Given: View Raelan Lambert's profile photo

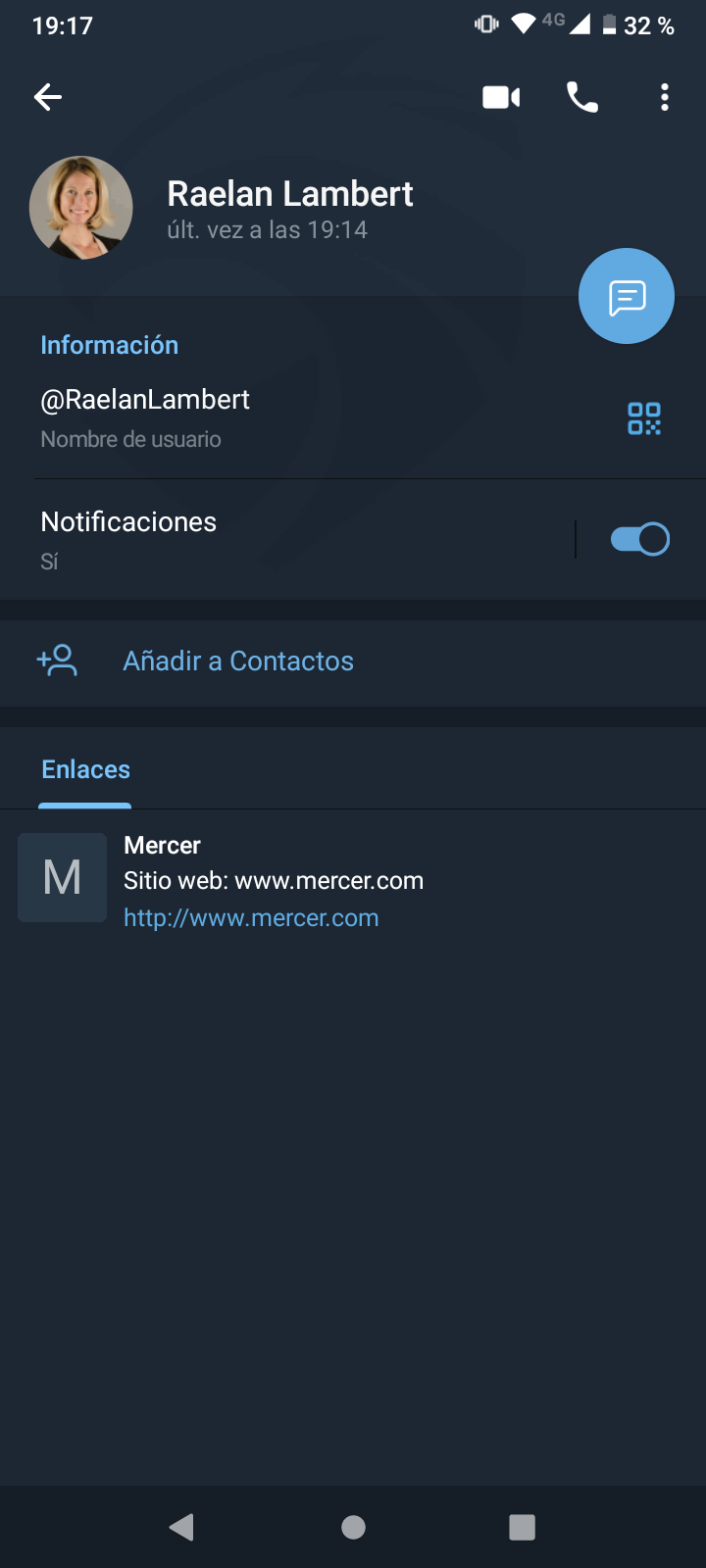Looking at the screenshot, I should pyautogui.click(x=81, y=208).
